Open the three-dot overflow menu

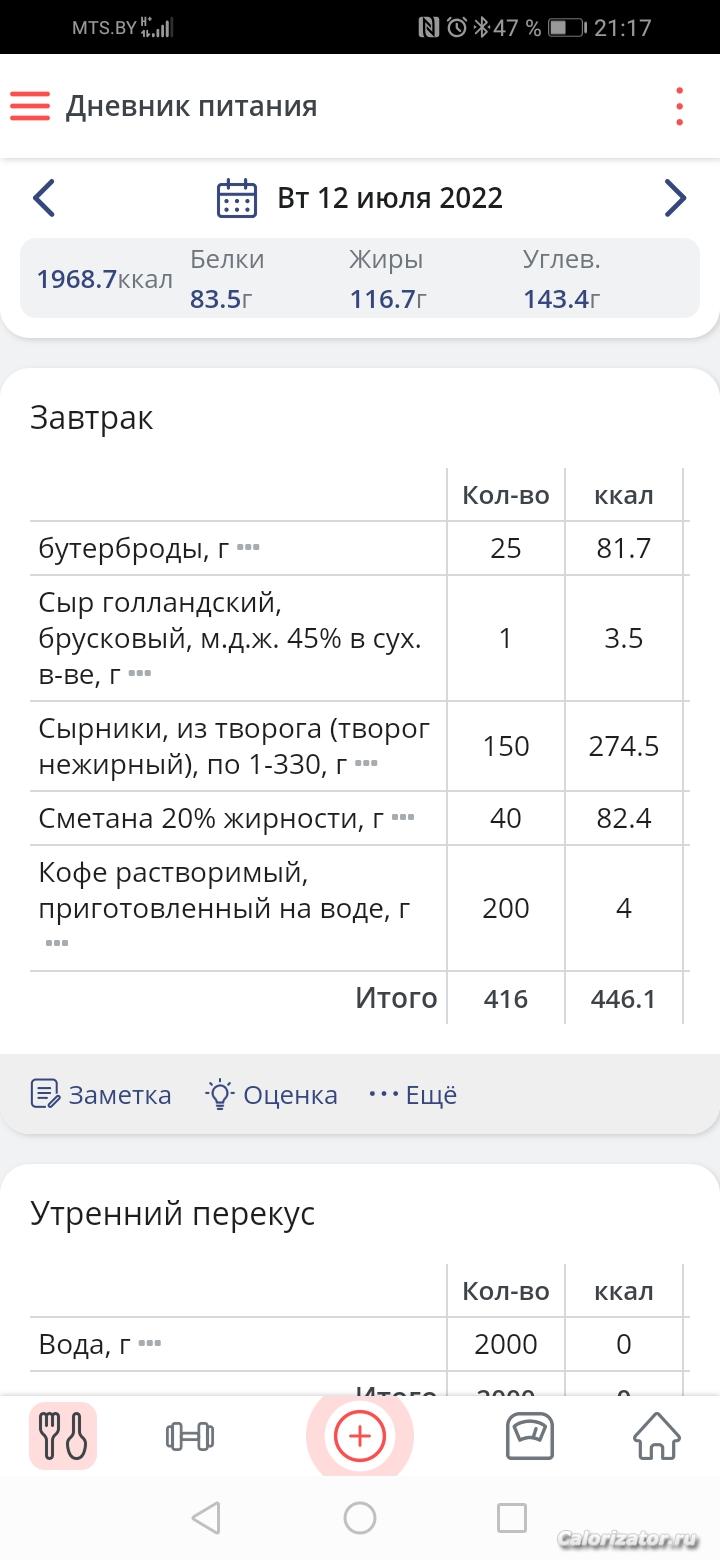[x=679, y=106]
